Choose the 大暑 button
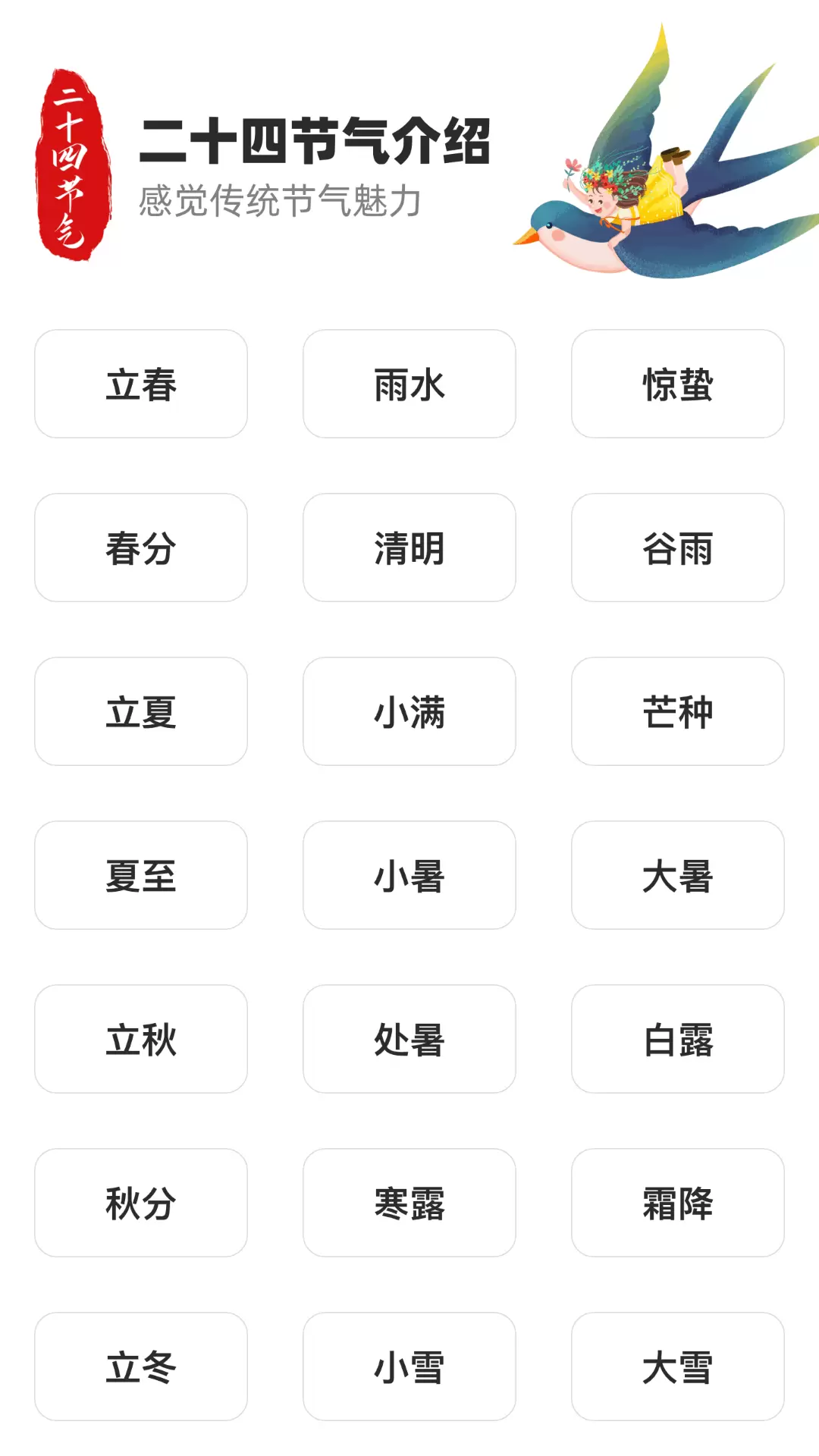Screen dimensions: 819x1456 tap(678, 875)
